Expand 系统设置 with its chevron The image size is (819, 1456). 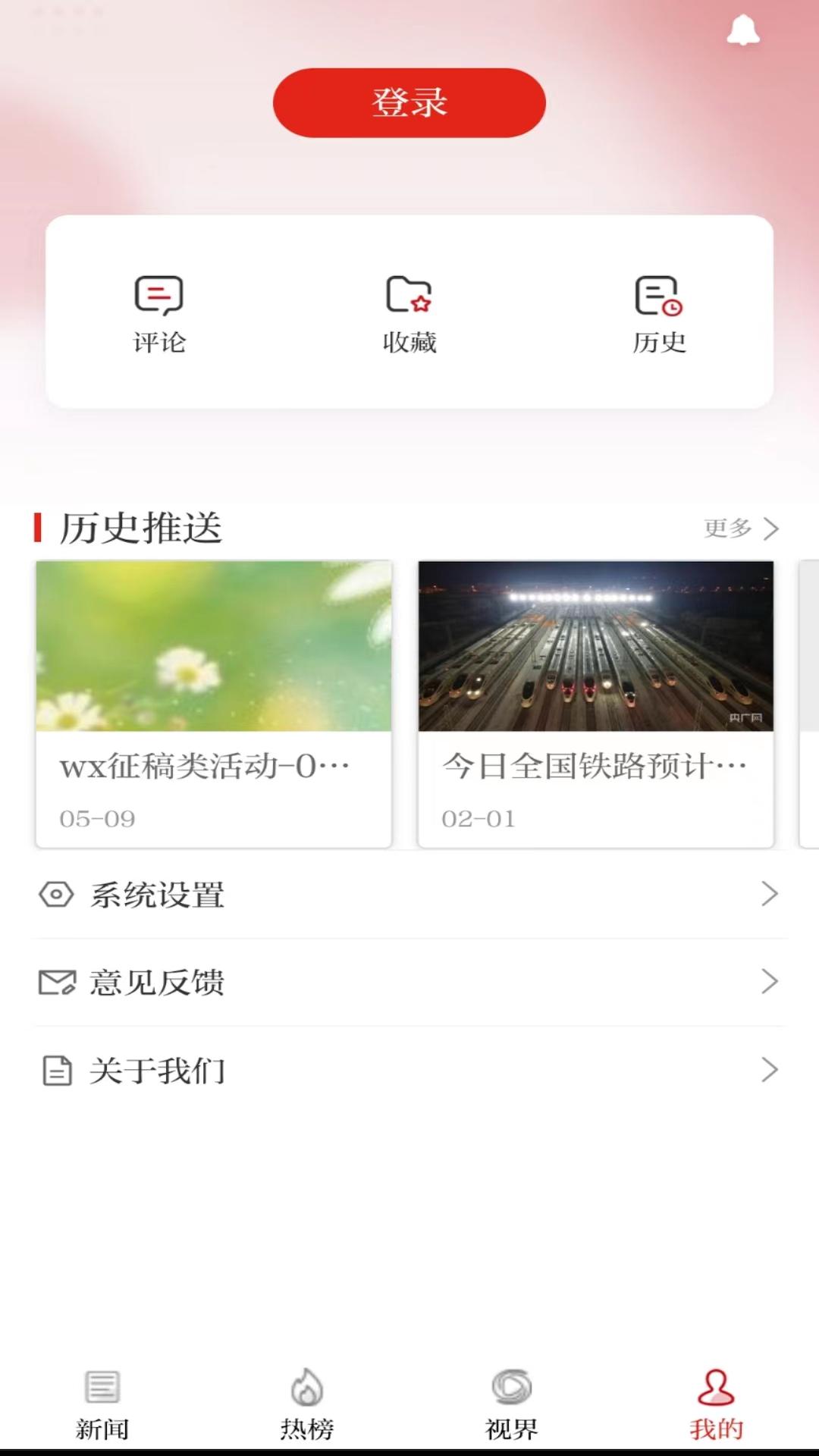tap(770, 895)
